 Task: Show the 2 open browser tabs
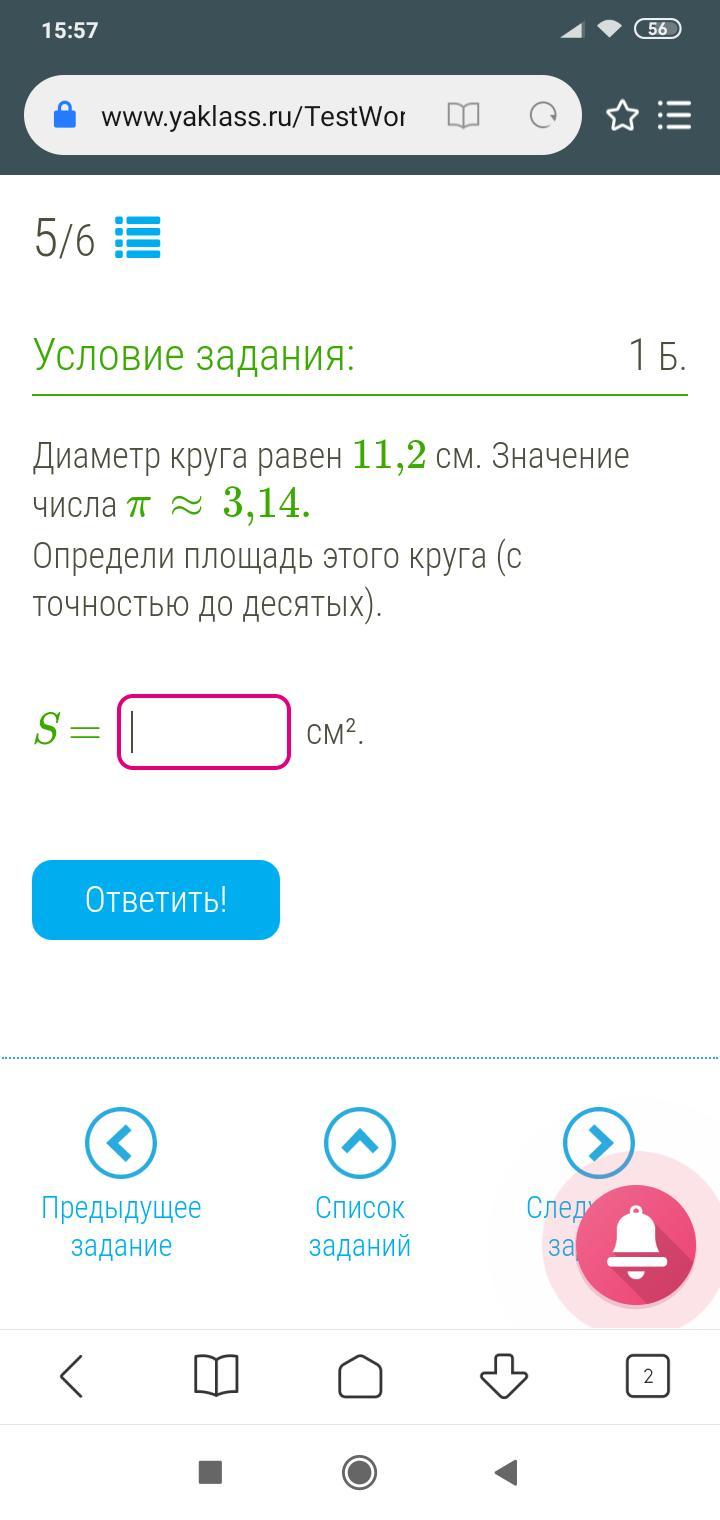(647, 1377)
